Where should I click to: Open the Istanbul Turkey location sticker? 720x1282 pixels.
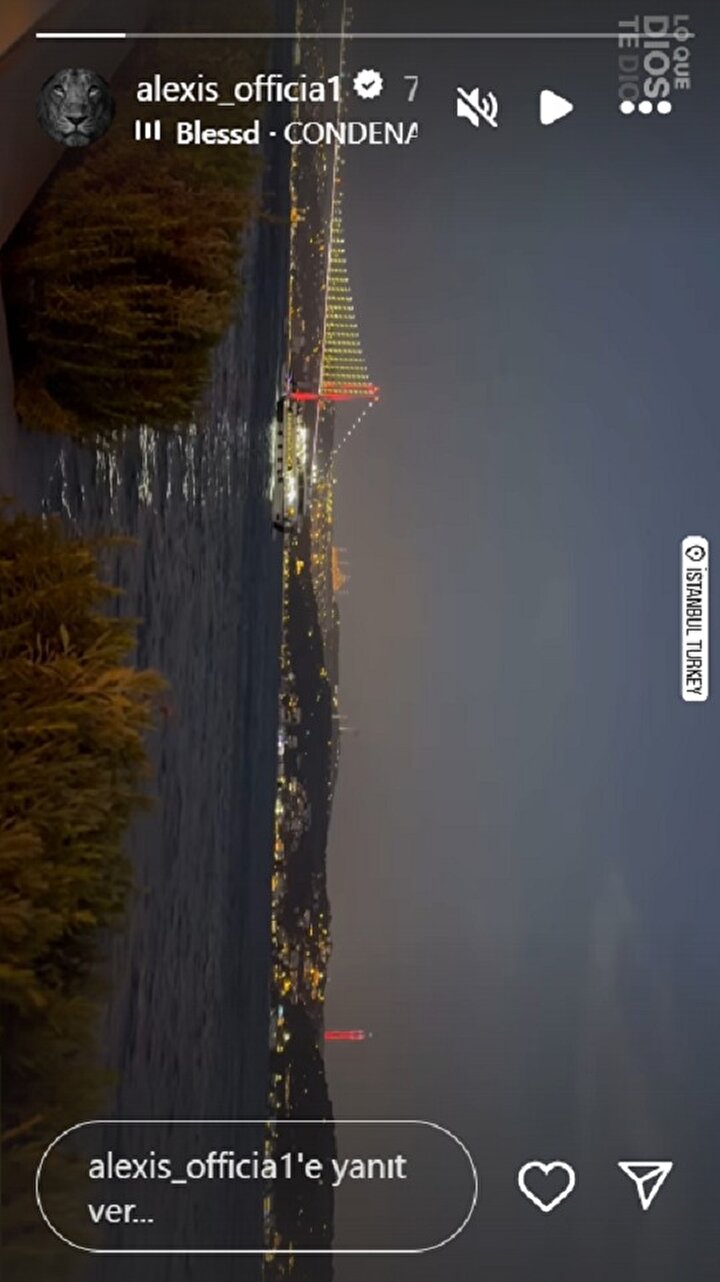tap(694, 618)
